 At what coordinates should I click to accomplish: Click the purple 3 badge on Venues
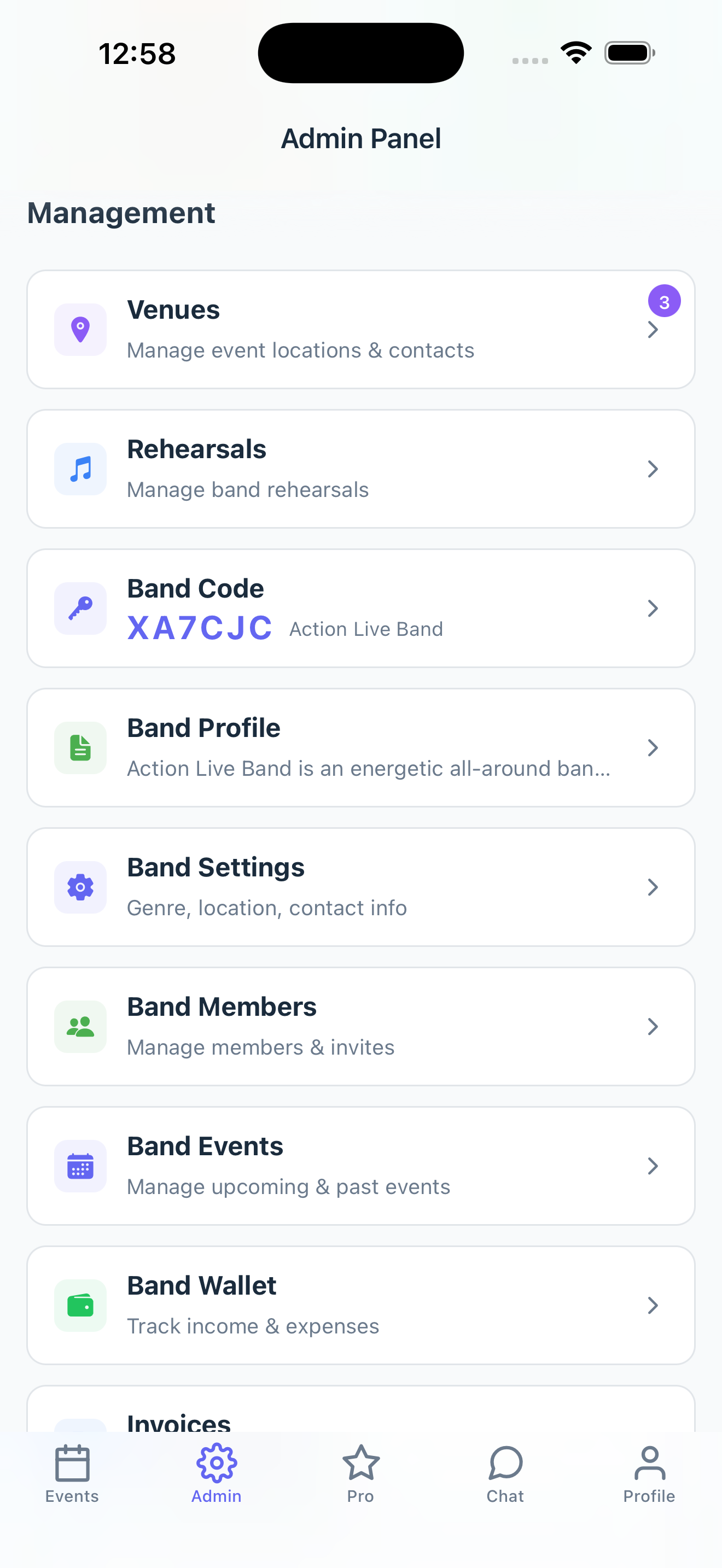point(665,300)
